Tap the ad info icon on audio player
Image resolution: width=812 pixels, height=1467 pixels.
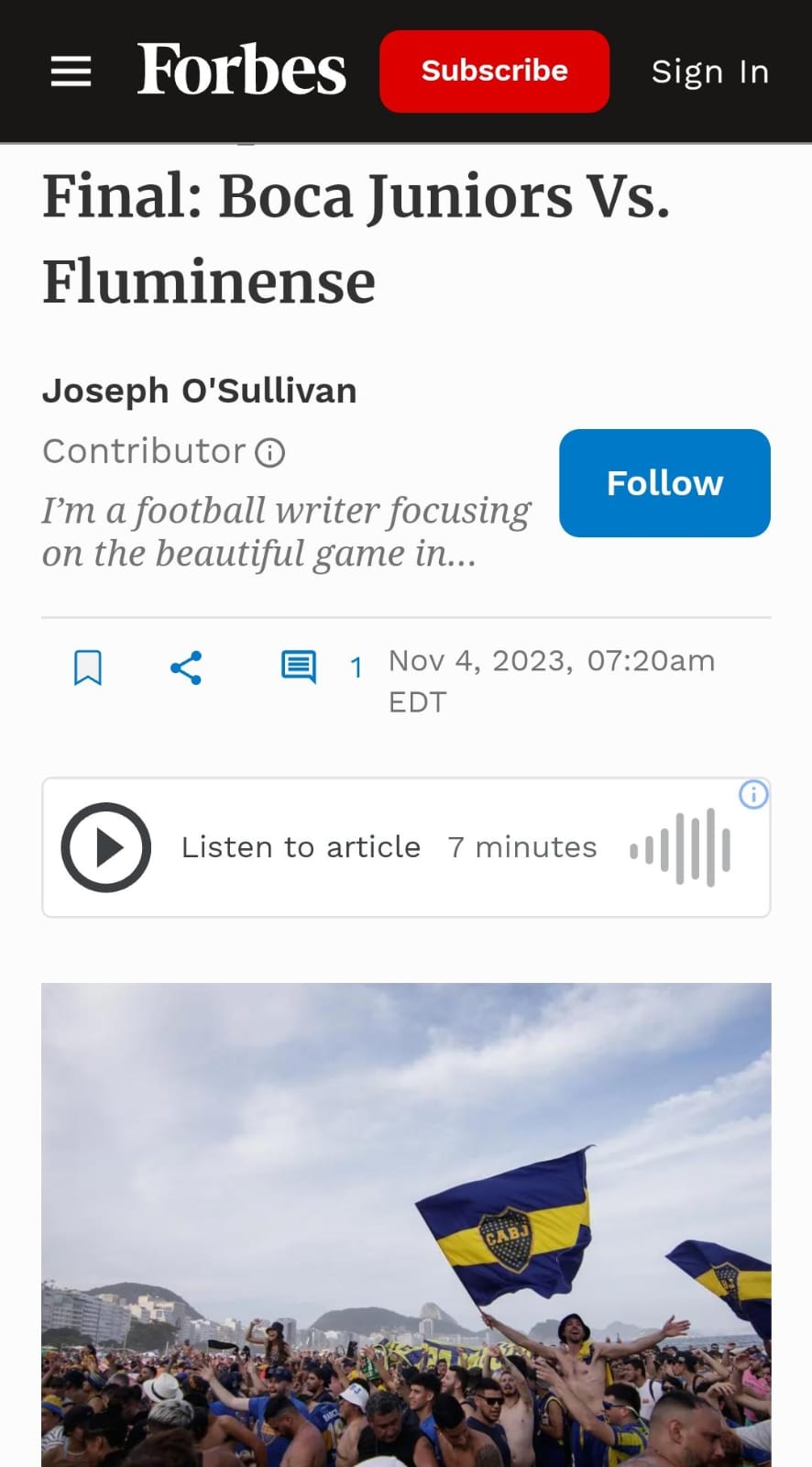[753, 794]
